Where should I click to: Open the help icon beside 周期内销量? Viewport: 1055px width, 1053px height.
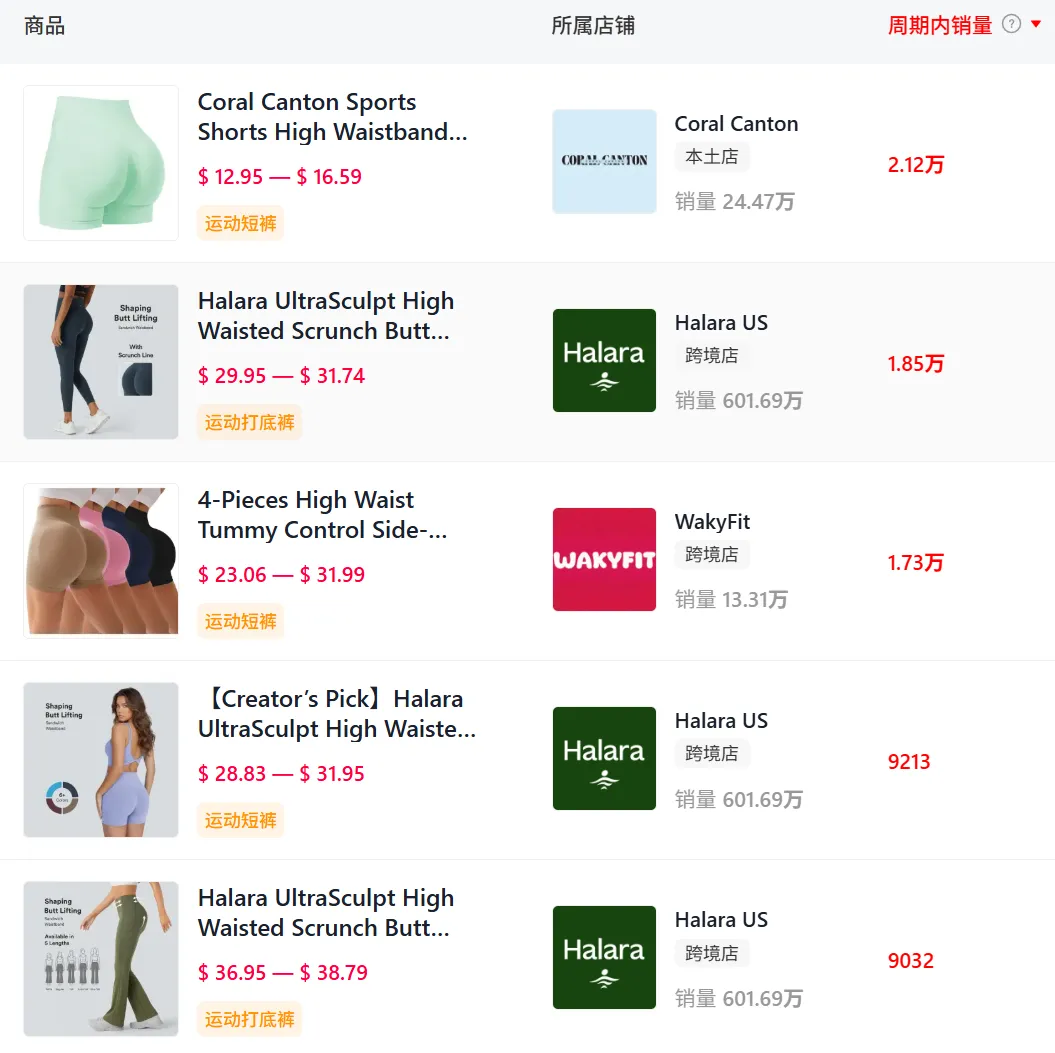tap(1011, 25)
